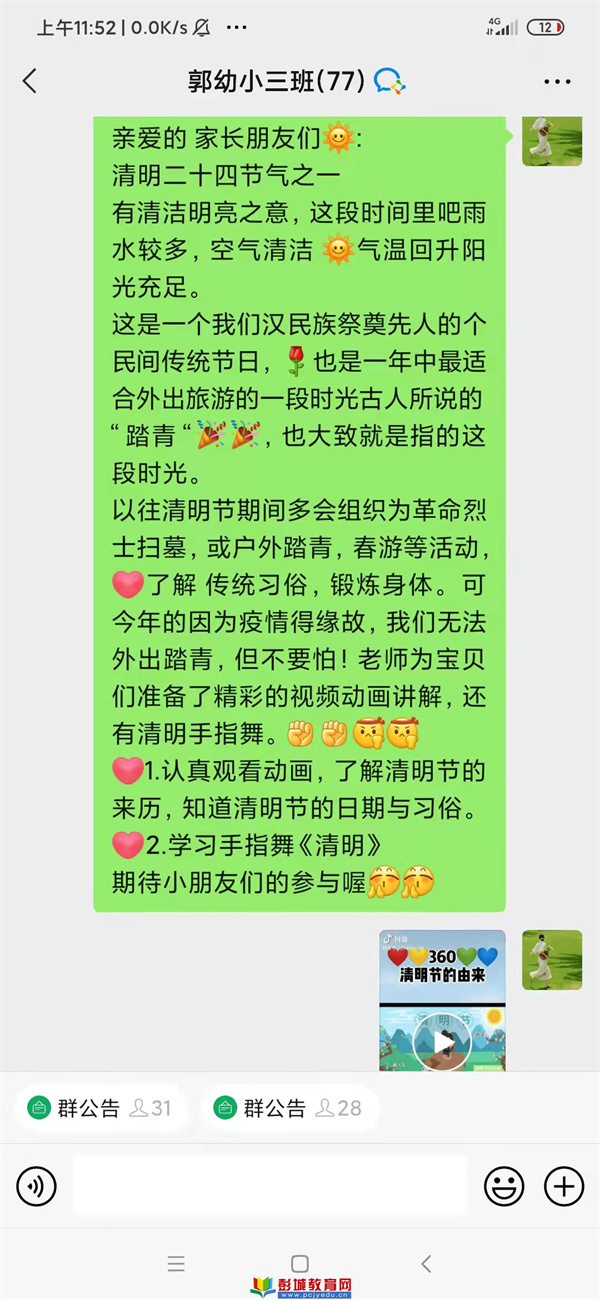Go back from the group chat
The width and height of the screenshot is (600, 1300).
click(30, 82)
